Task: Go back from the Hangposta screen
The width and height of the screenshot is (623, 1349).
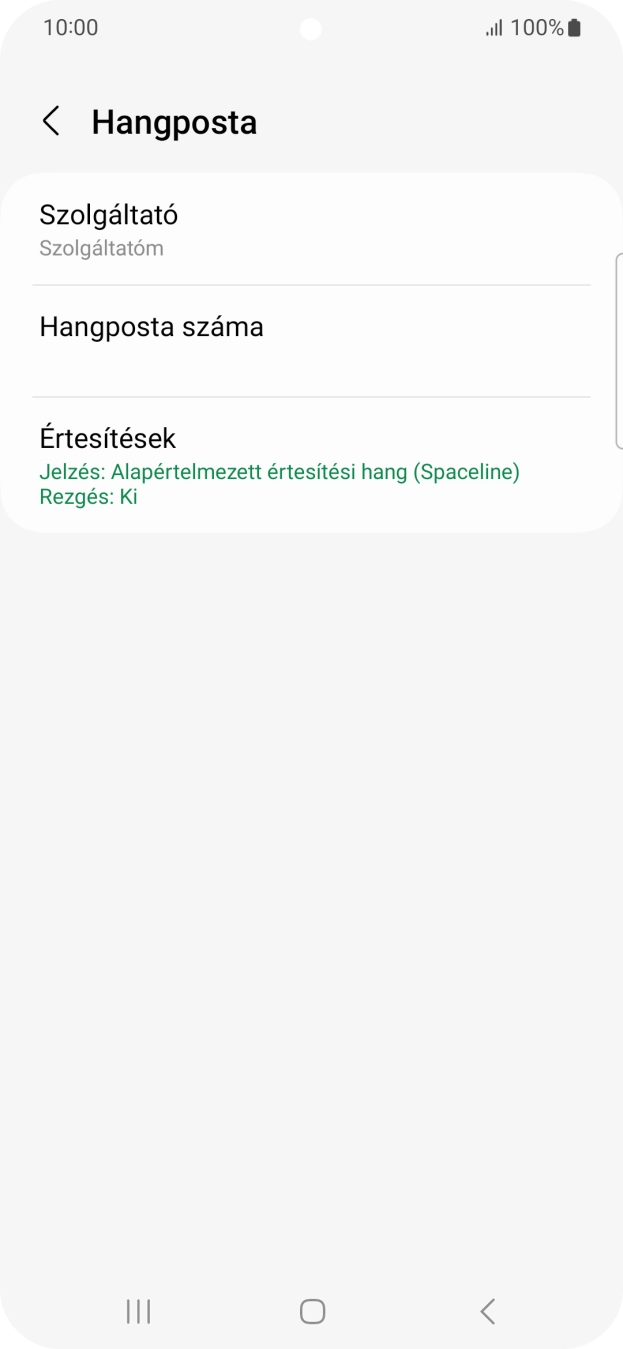Action: [x=51, y=122]
